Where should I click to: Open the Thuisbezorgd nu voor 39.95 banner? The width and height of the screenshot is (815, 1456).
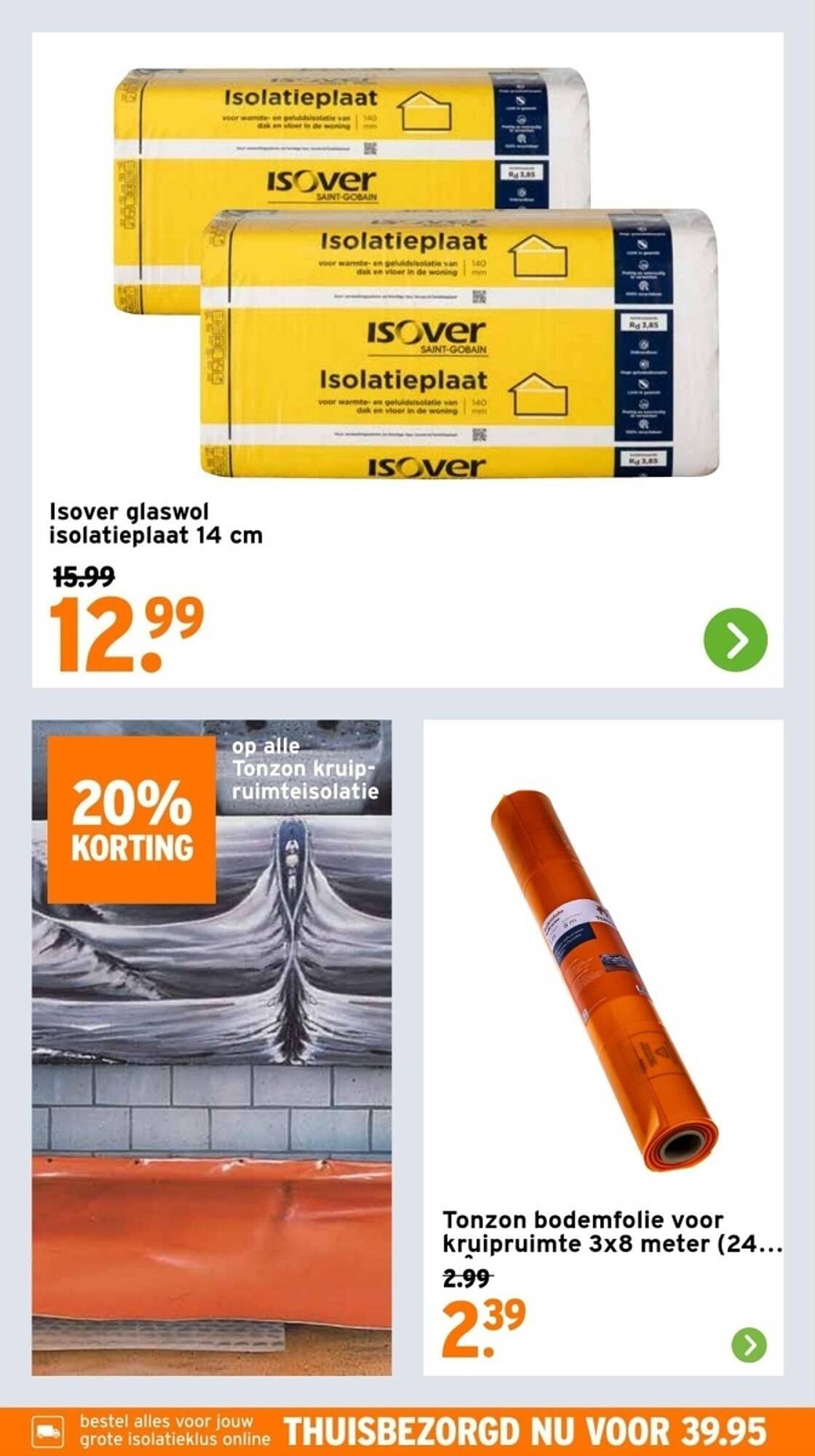point(407,1431)
